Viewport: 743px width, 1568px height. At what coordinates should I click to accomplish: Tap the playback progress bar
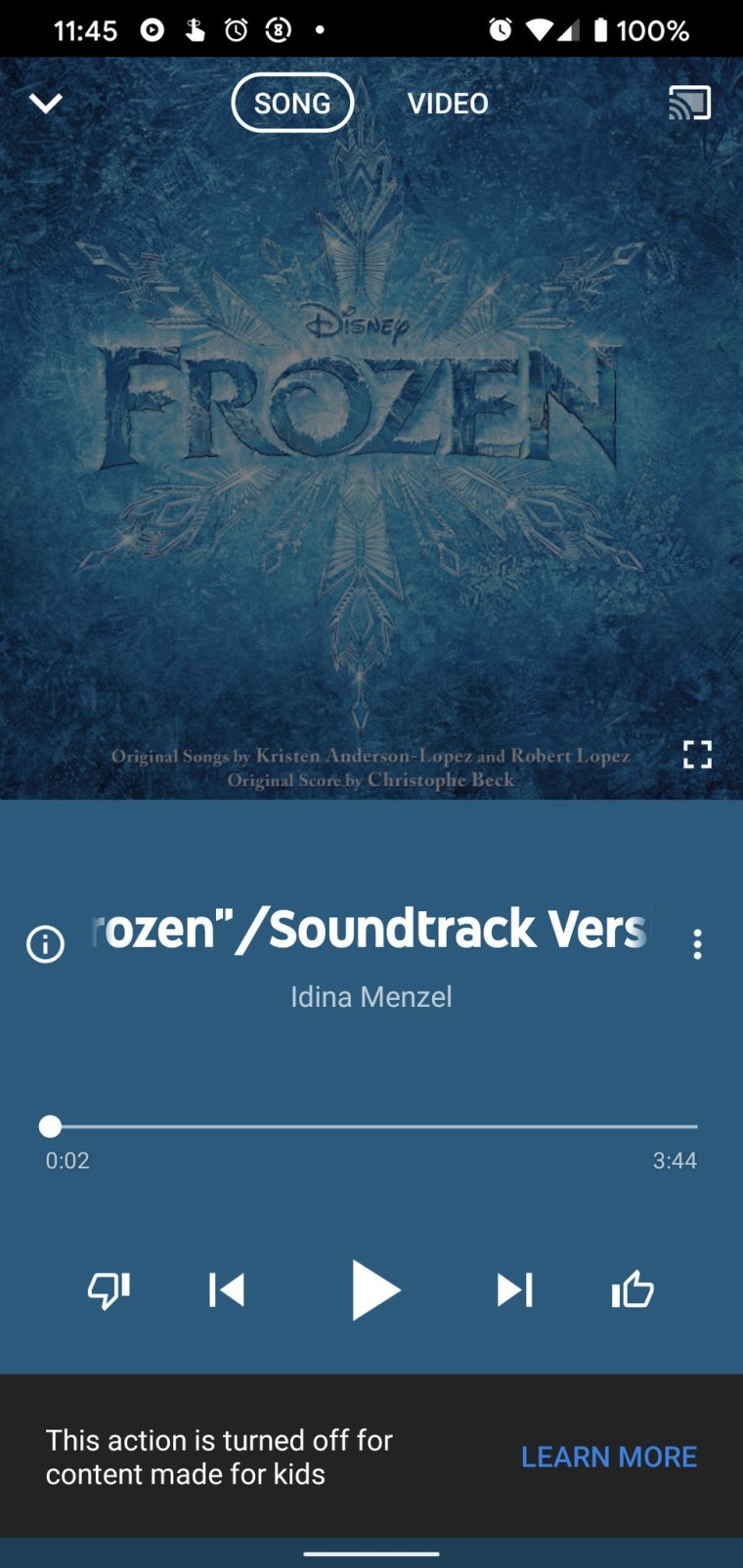pos(371,1126)
